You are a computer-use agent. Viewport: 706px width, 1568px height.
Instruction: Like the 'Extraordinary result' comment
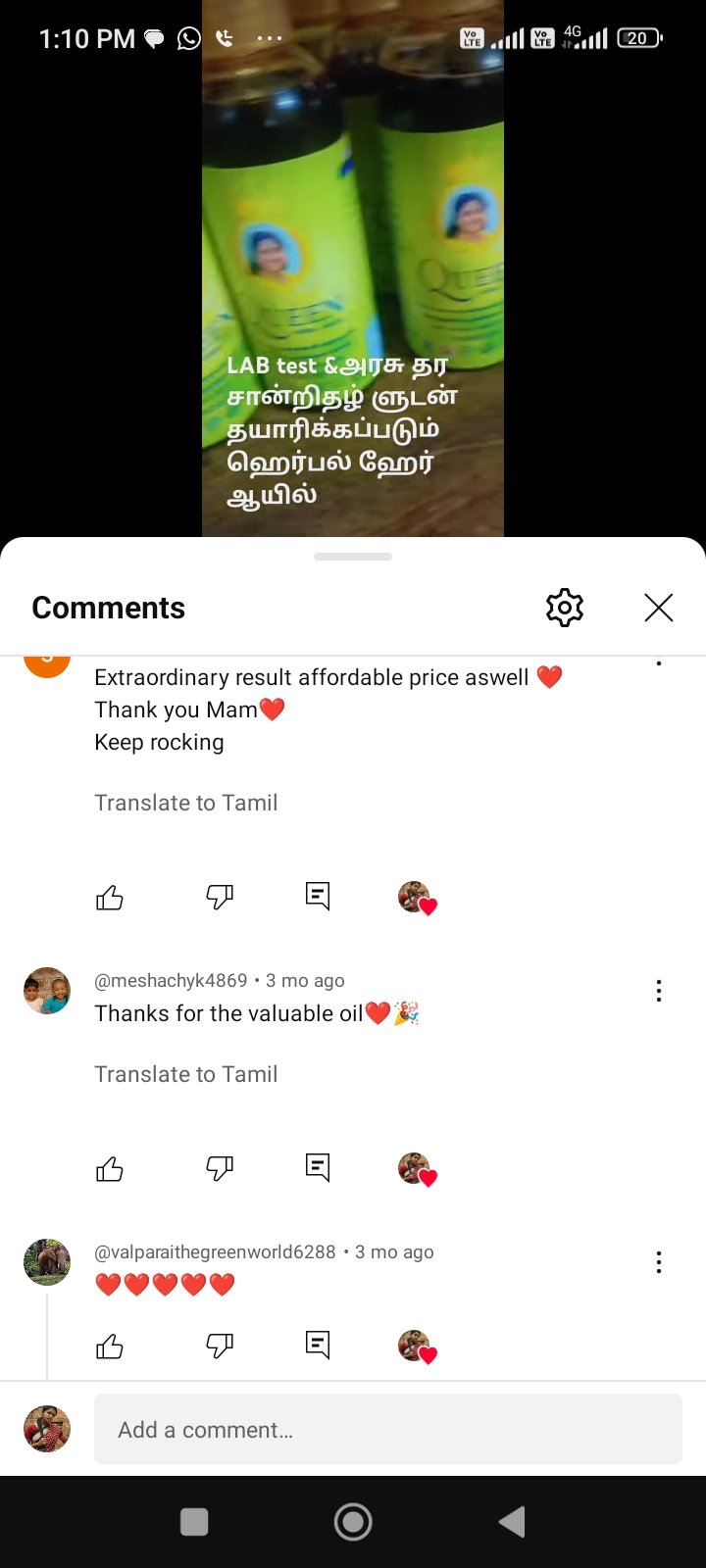coord(110,897)
